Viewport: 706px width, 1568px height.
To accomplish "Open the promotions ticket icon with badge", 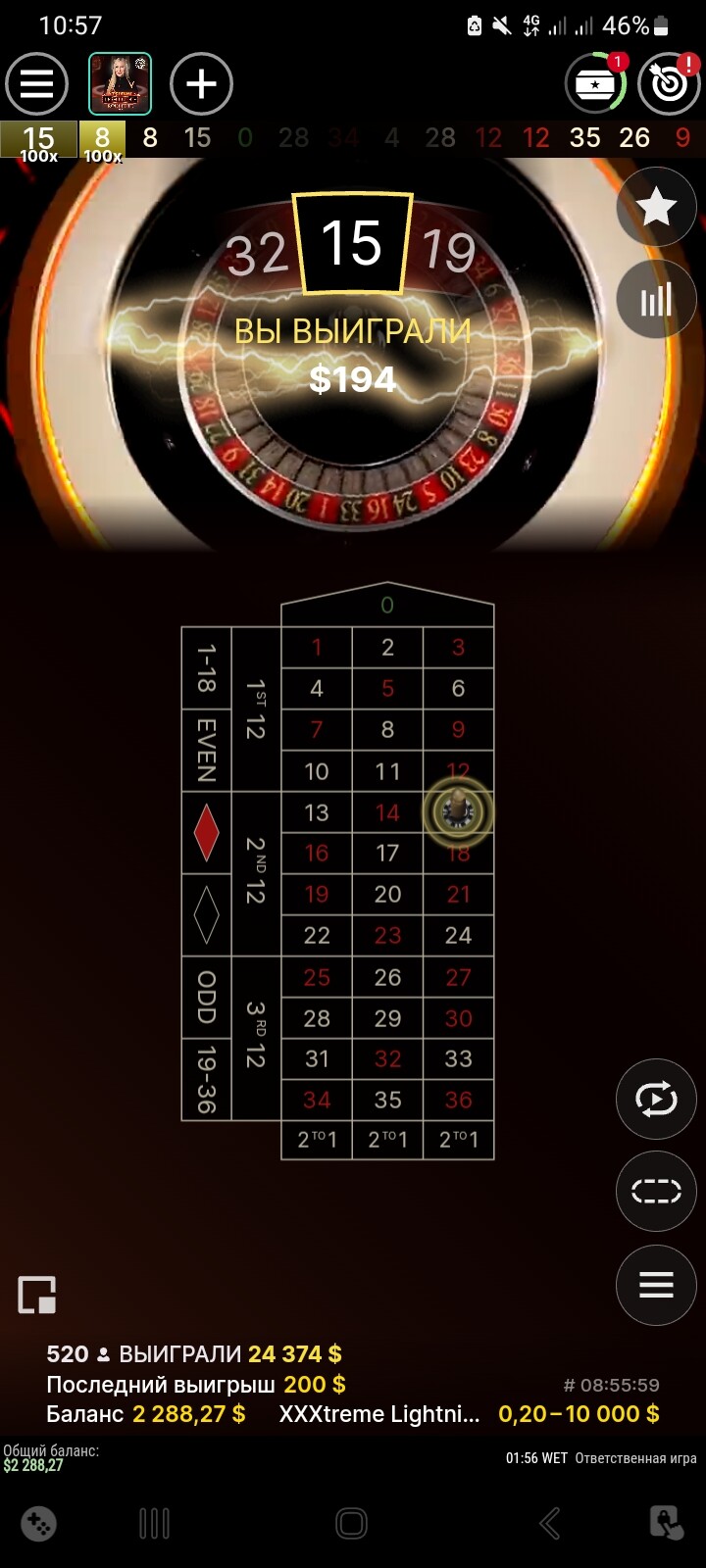I will [596, 84].
